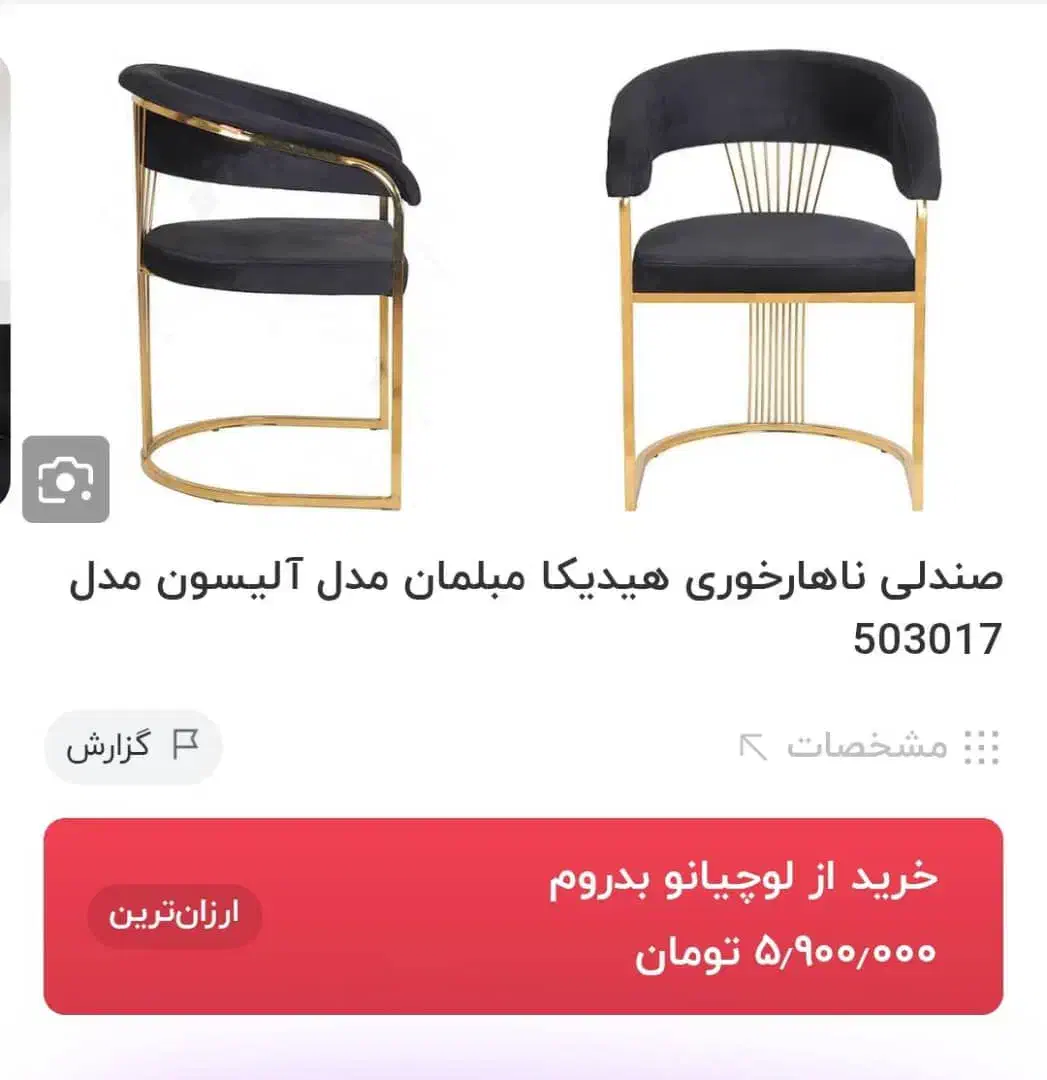The width and height of the screenshot is (1047, 1080).
Task: Tap the small dot on the camera icon
Action: coord(86,495)
